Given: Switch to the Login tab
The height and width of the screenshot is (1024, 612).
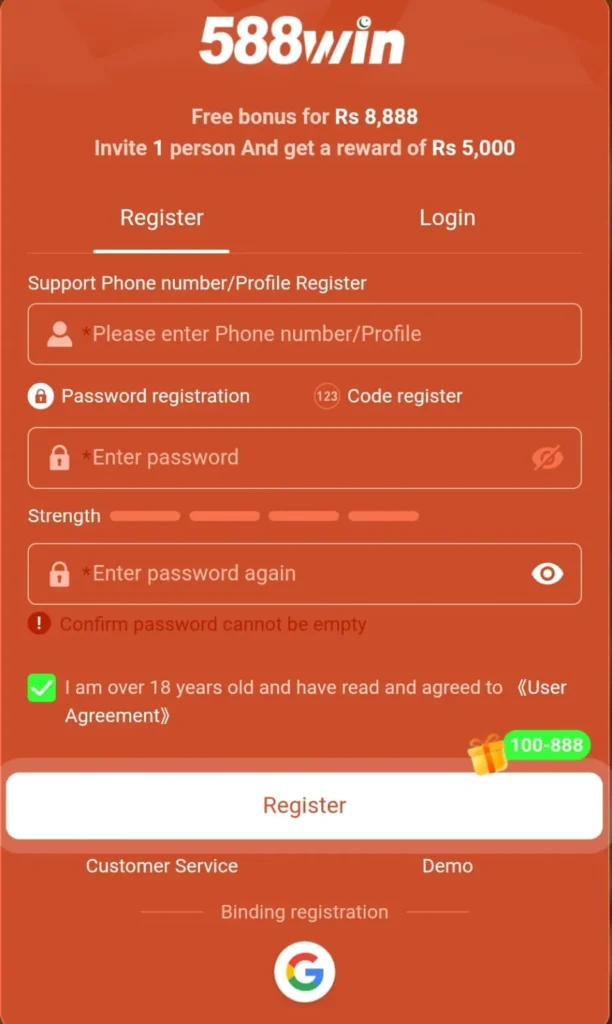Looking at the screenshot, I should point(447,218).
